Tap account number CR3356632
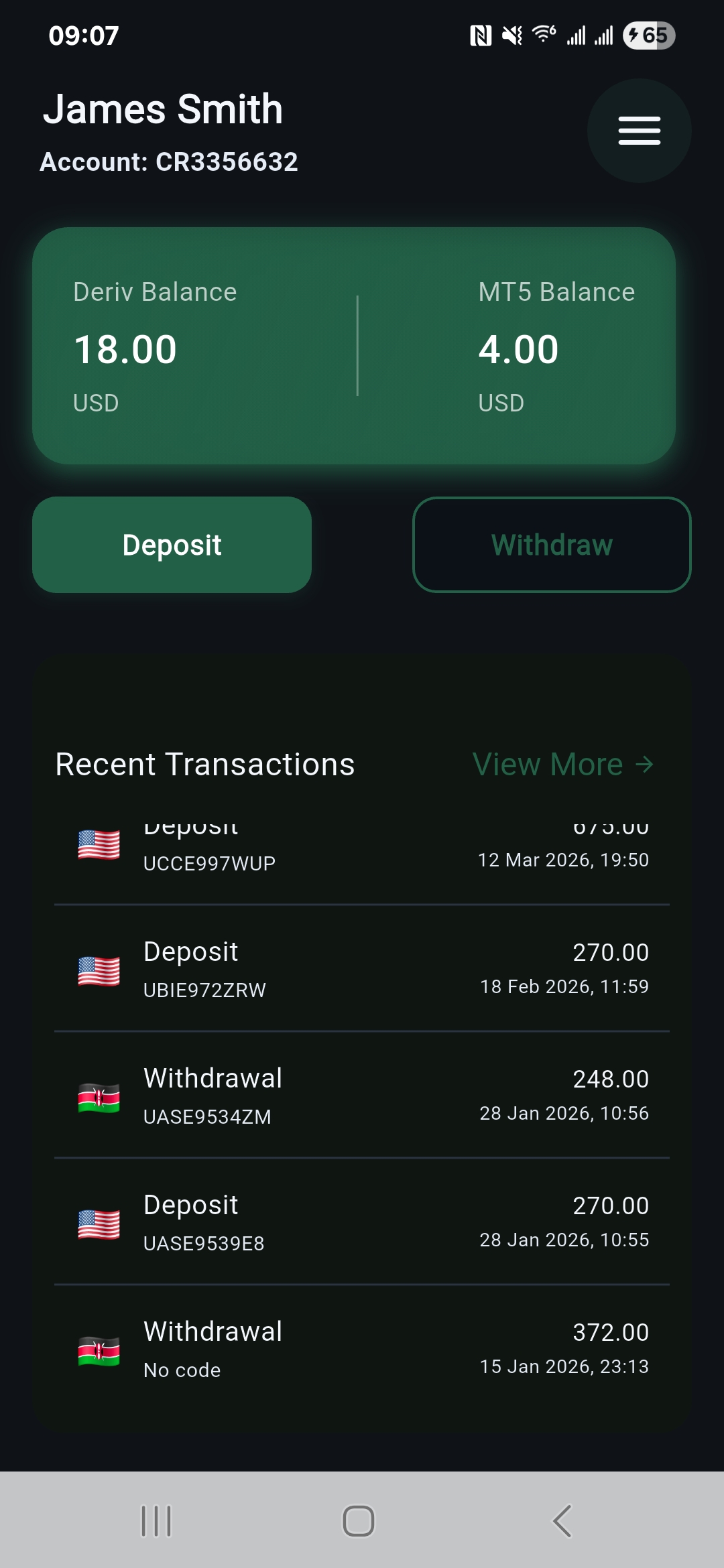Image resolution: width=724 pixels, height=1568 pixels. (x=227, y=162)
